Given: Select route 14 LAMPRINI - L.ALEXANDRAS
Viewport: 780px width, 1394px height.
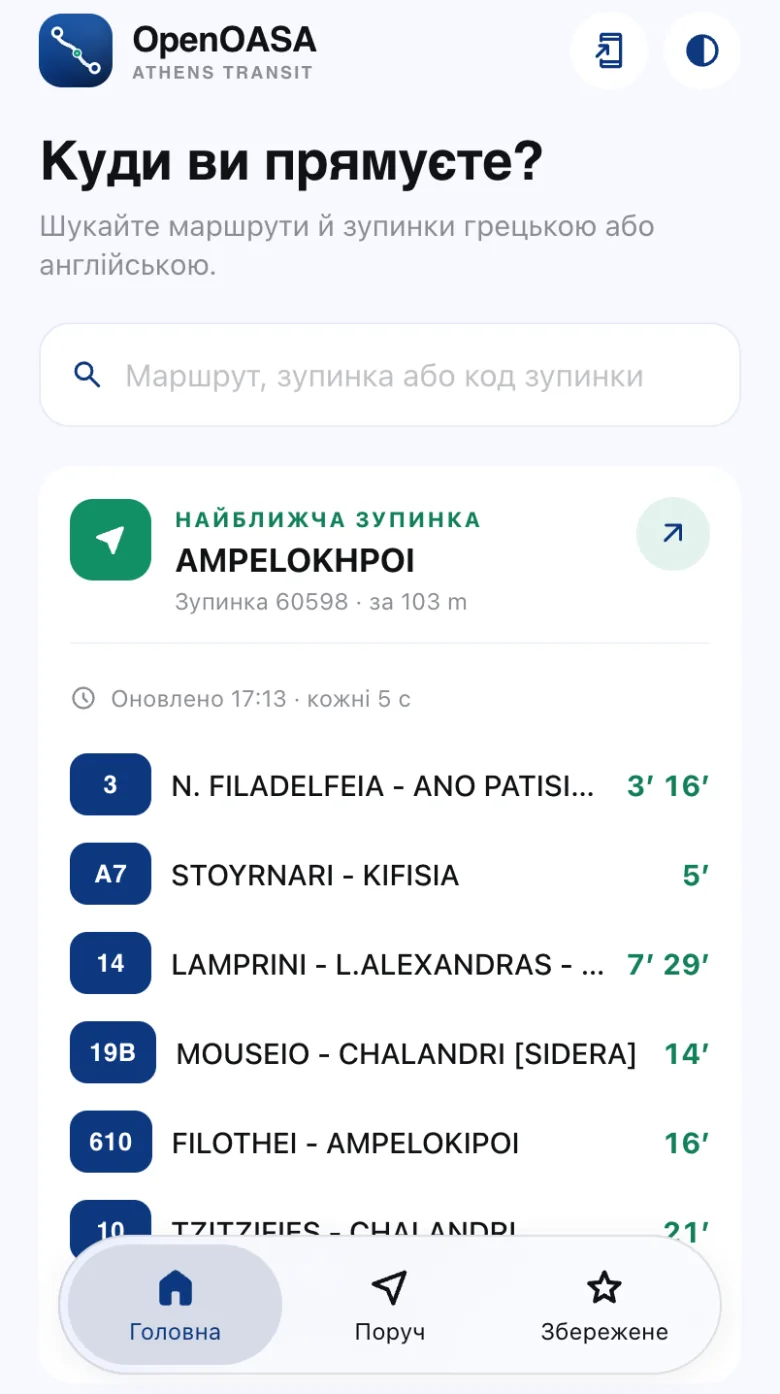Looking at the screenshot, I should pyautogui.click(x=390, y=964).
